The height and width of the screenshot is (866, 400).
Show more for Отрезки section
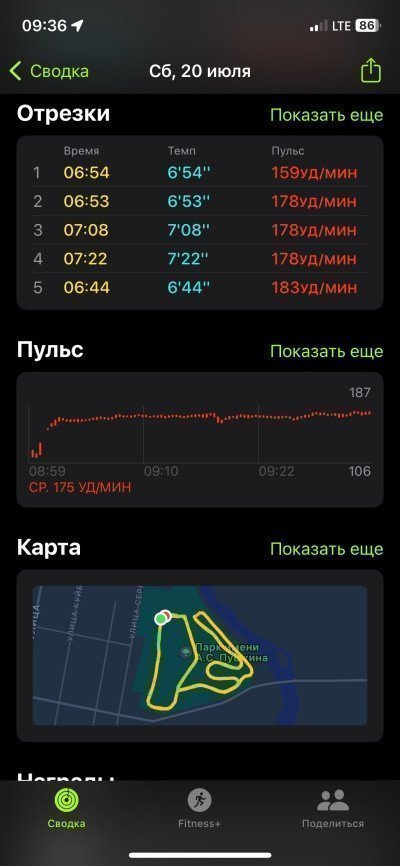[x=326, y=115]
